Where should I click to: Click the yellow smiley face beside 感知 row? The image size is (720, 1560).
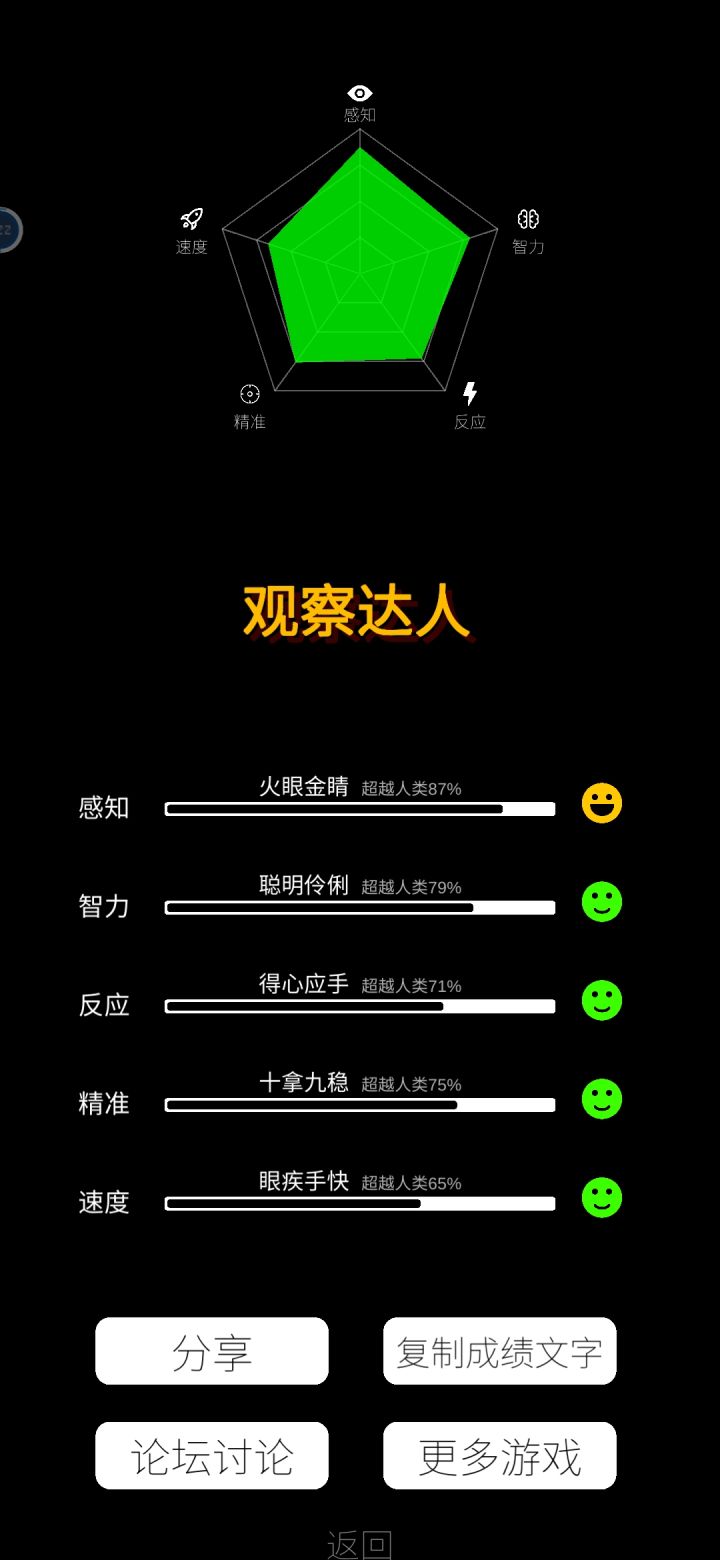pos(601,802)
